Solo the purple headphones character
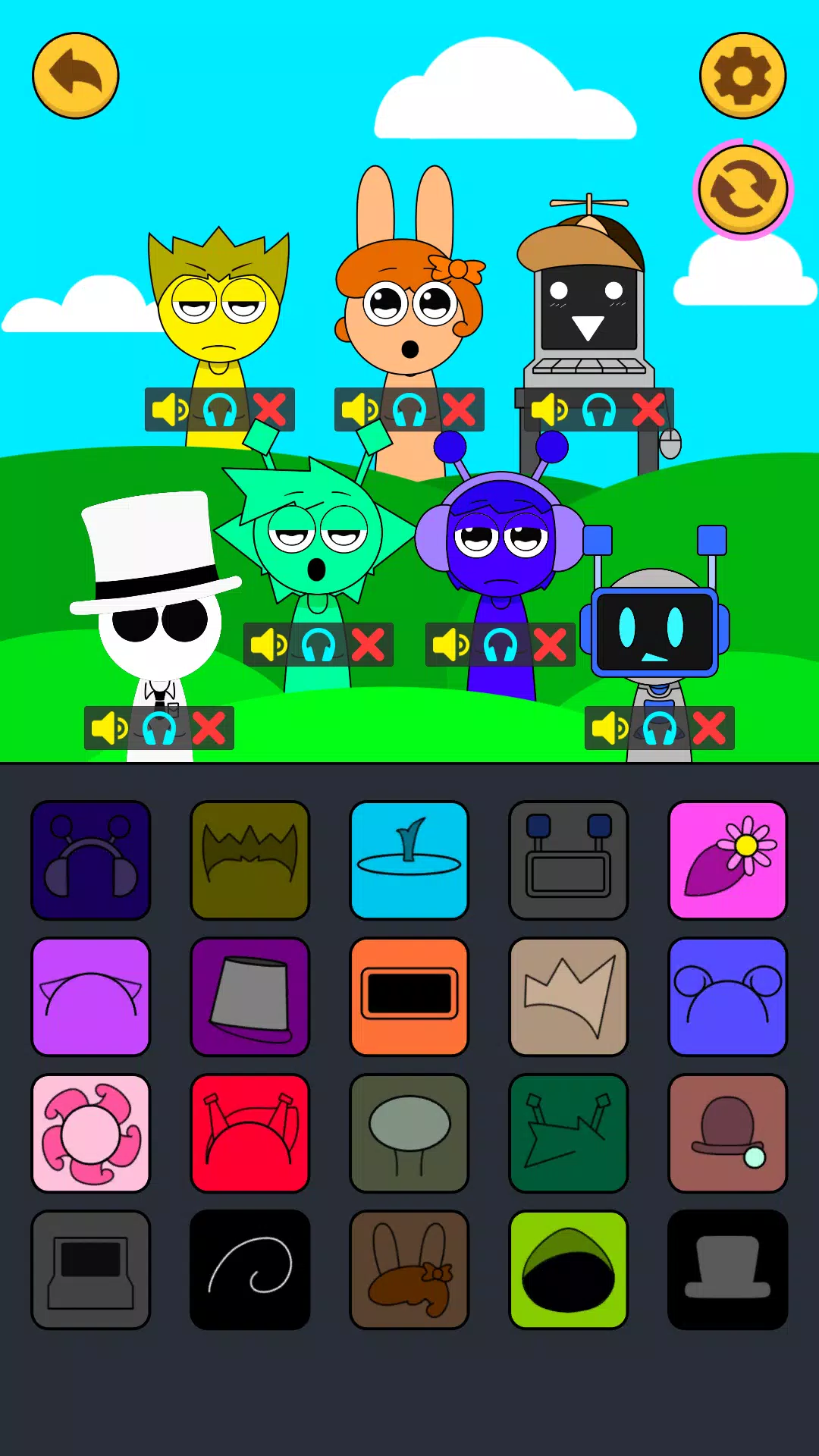 click(x=500, y=645)
